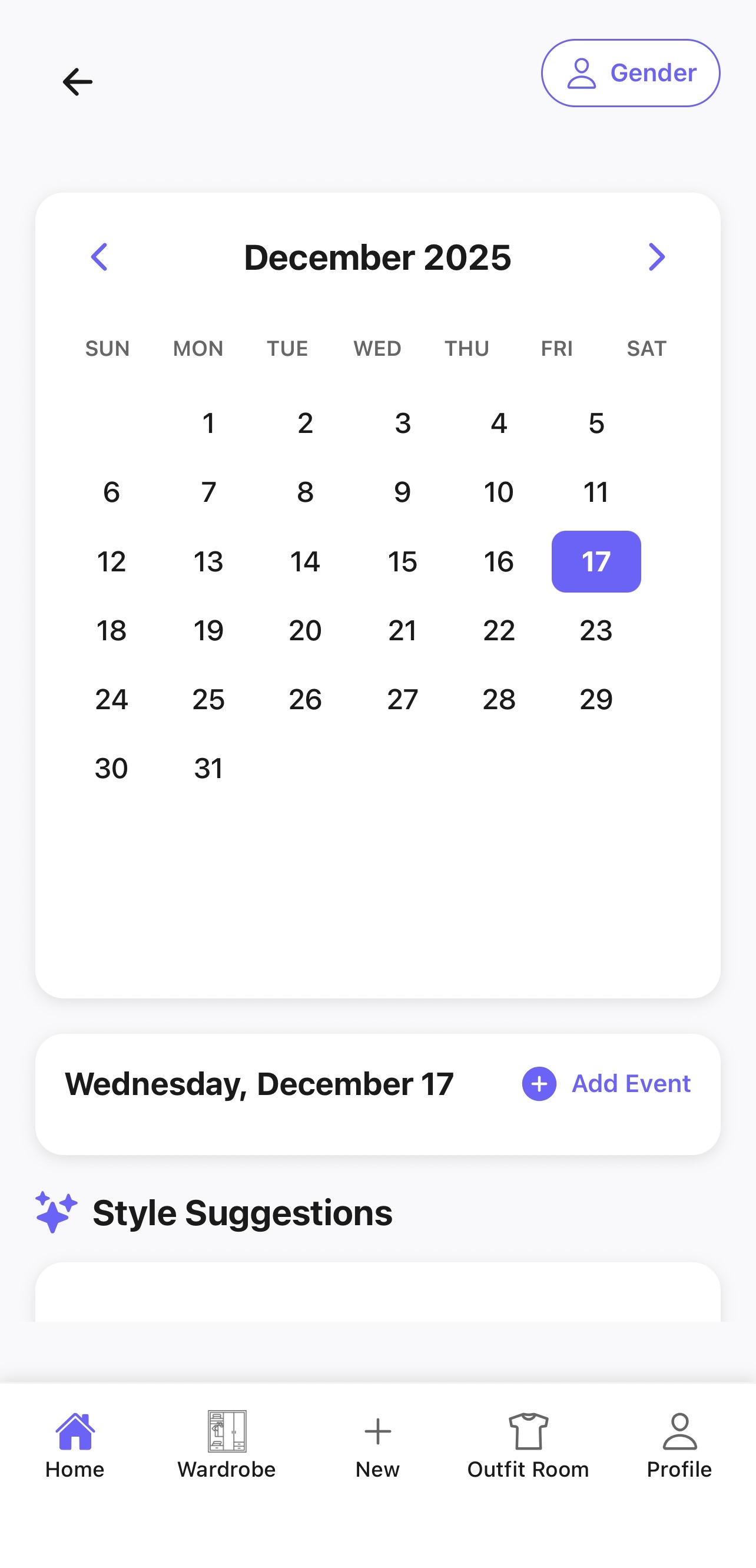Select December 1 on the calendar
Screen dimensions: 756x1568
[208, 423]
